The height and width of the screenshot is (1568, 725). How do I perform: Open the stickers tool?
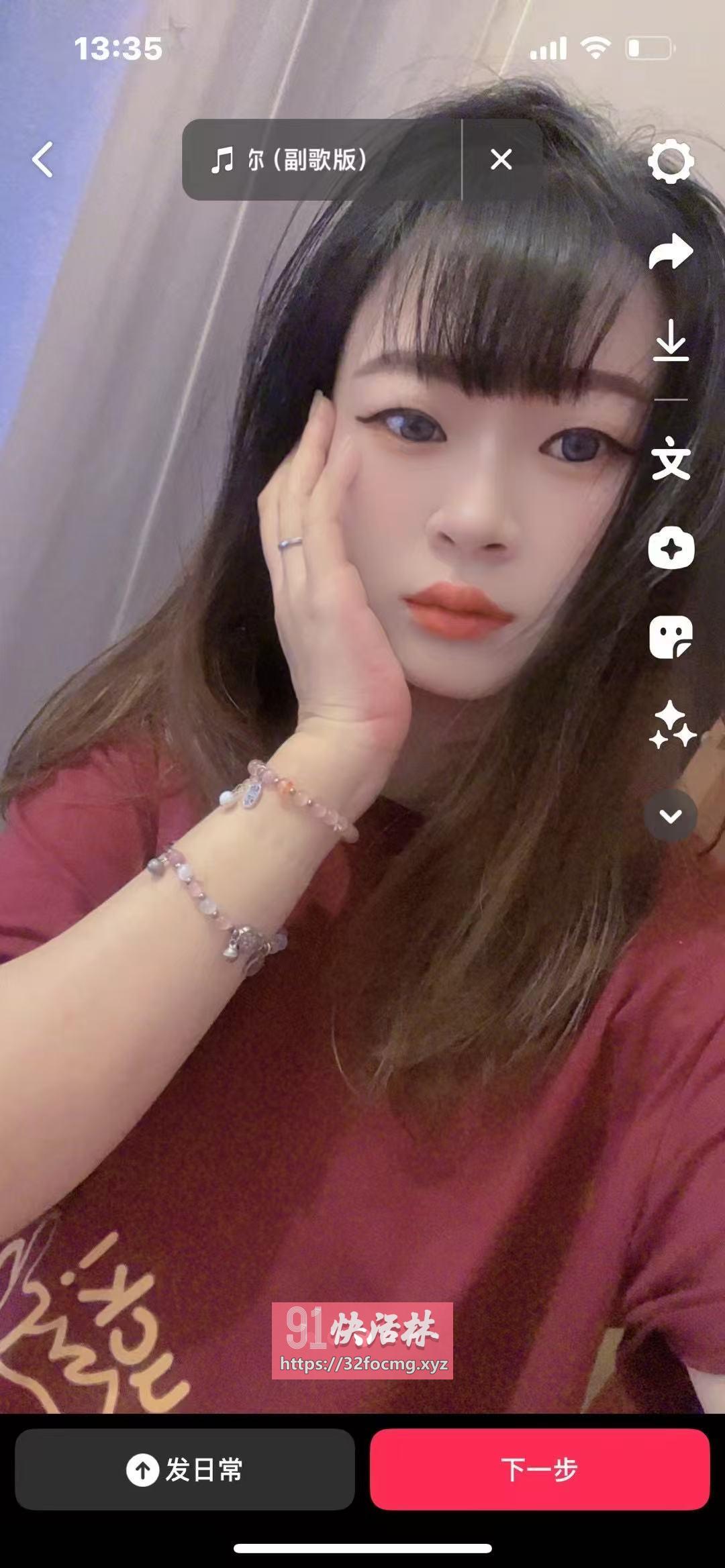pos(671,637)
